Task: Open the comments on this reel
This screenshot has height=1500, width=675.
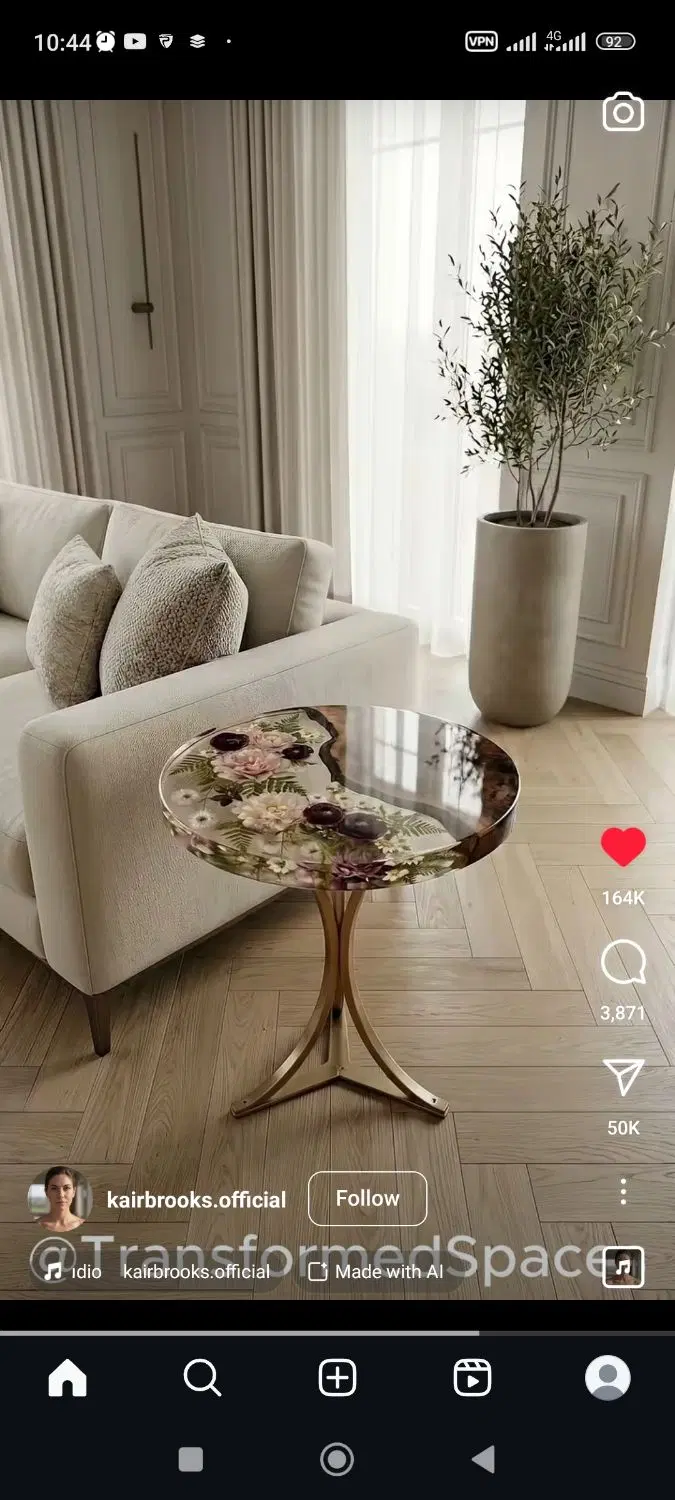Action: click(623, 962)
